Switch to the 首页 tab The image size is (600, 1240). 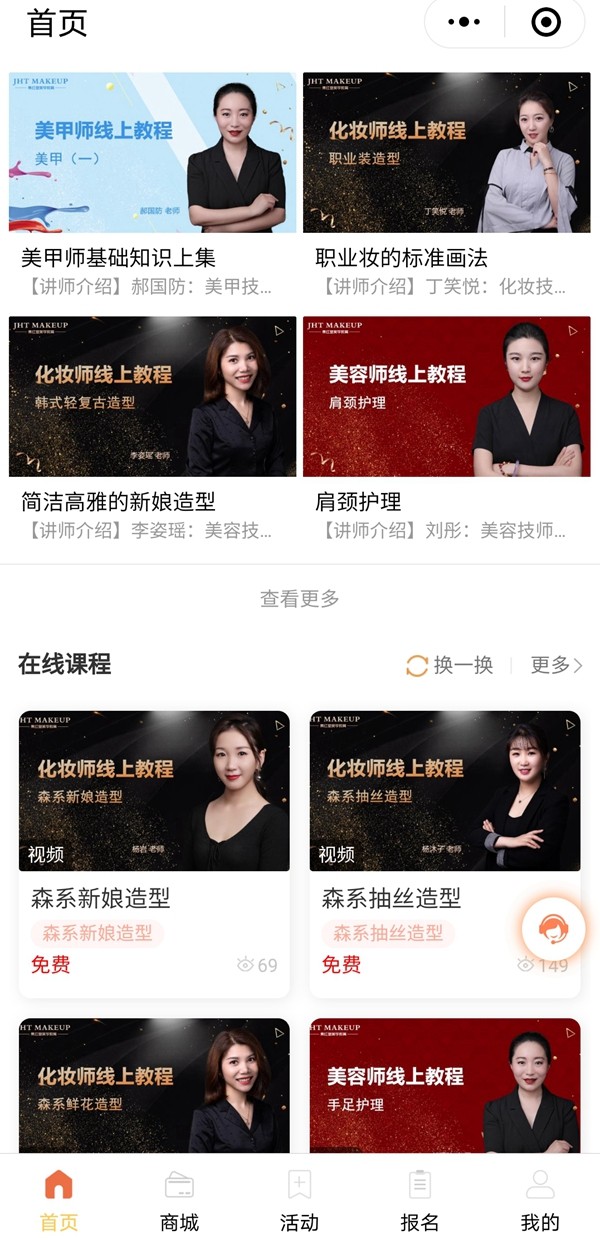(59, 1201)
